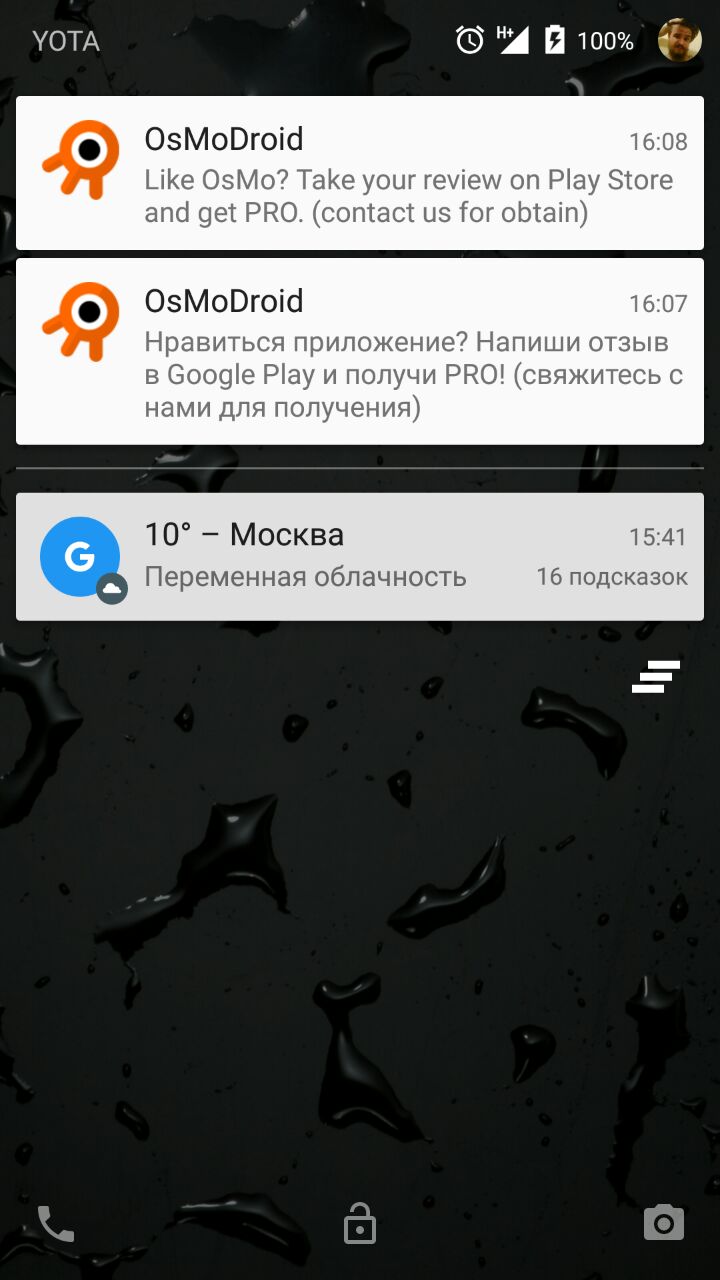Open the user profile avatar
720x1280 pixels.
click(679, 40)
